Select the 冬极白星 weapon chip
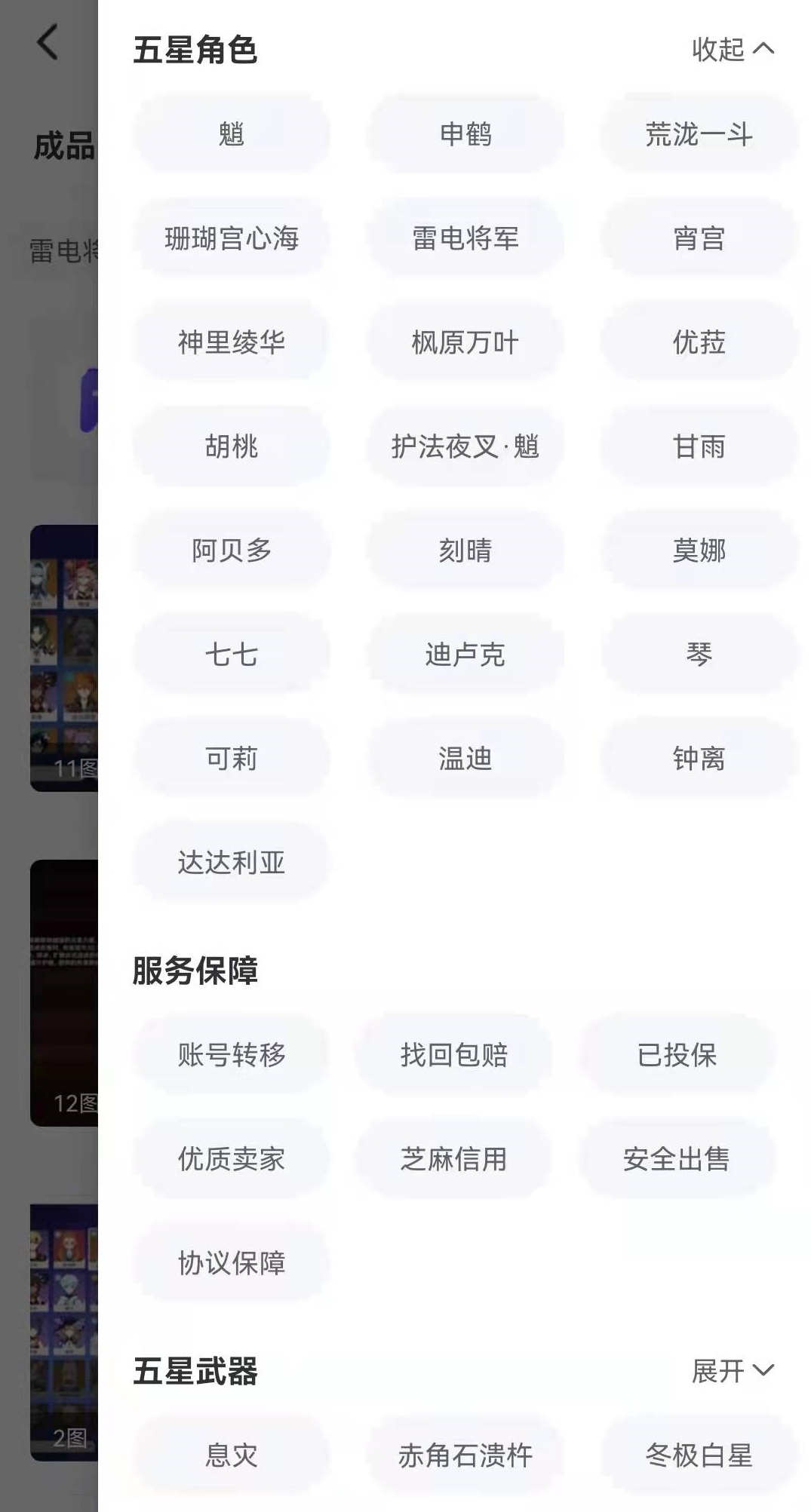Image resolution: width=811 pixels, height=1512 pixels. click(x=699, y=1455)
